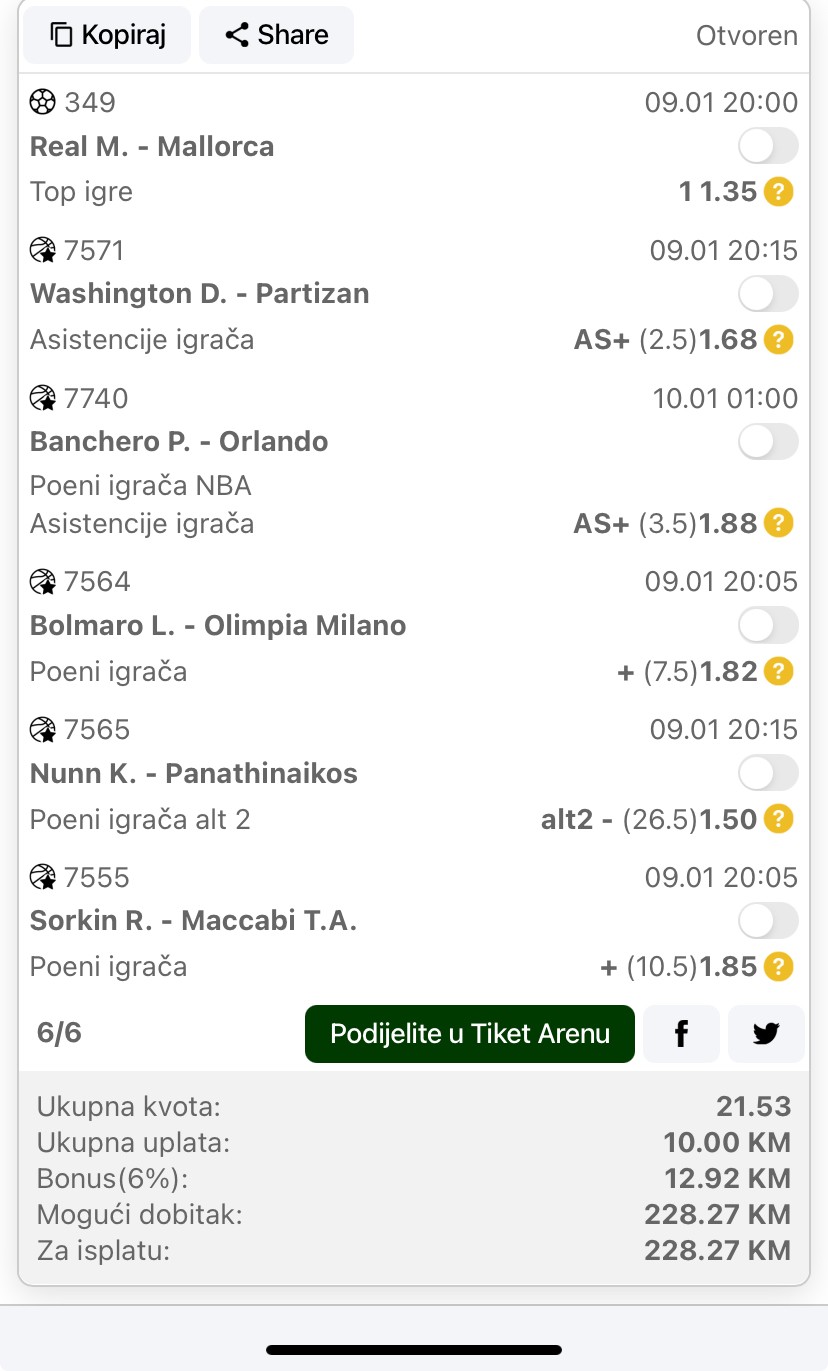828x1371 pixels.
Task: Toggle the Sorkin R. - Maccabi T.A. switch
Action: tap(768, 921)
